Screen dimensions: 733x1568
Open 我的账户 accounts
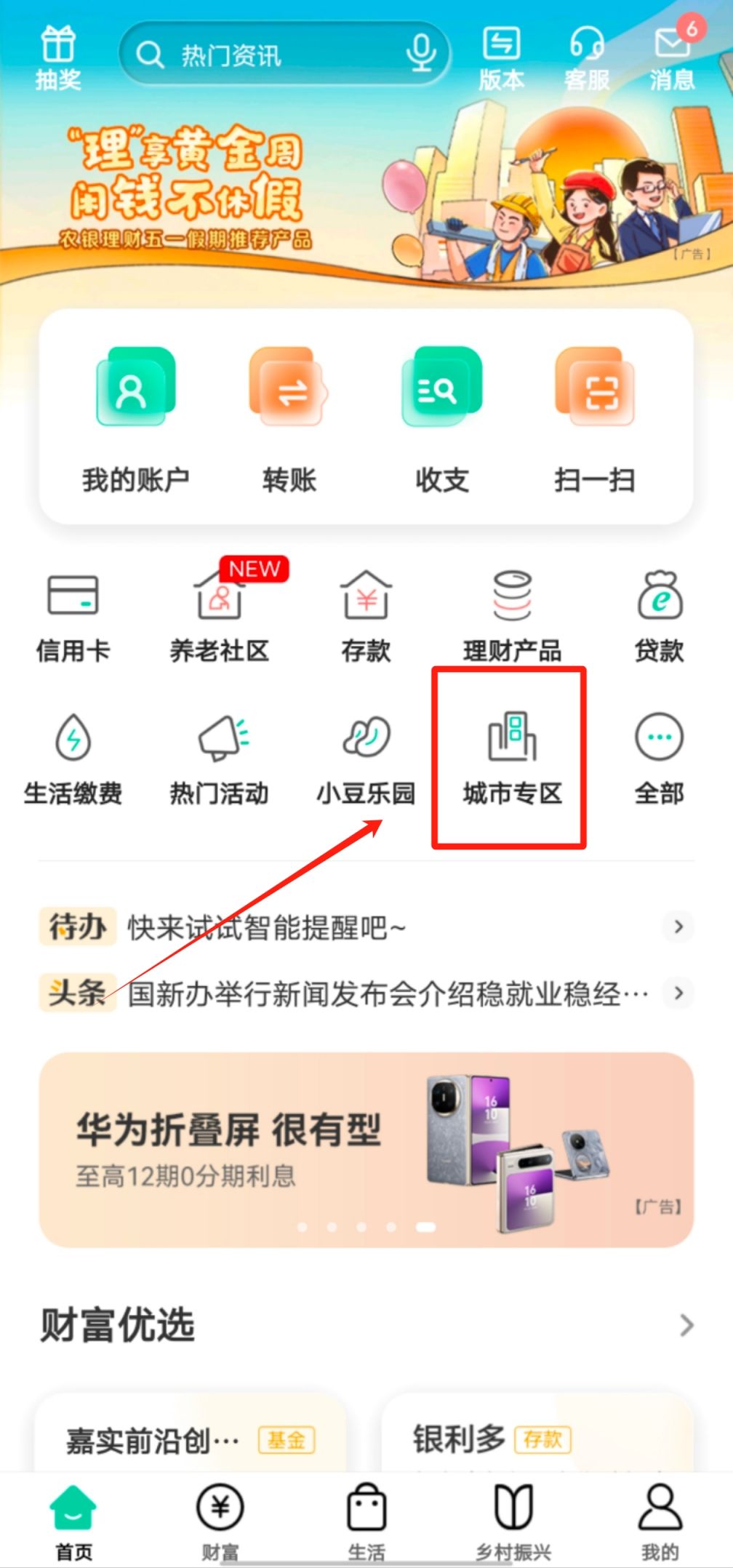pos(135,420)
